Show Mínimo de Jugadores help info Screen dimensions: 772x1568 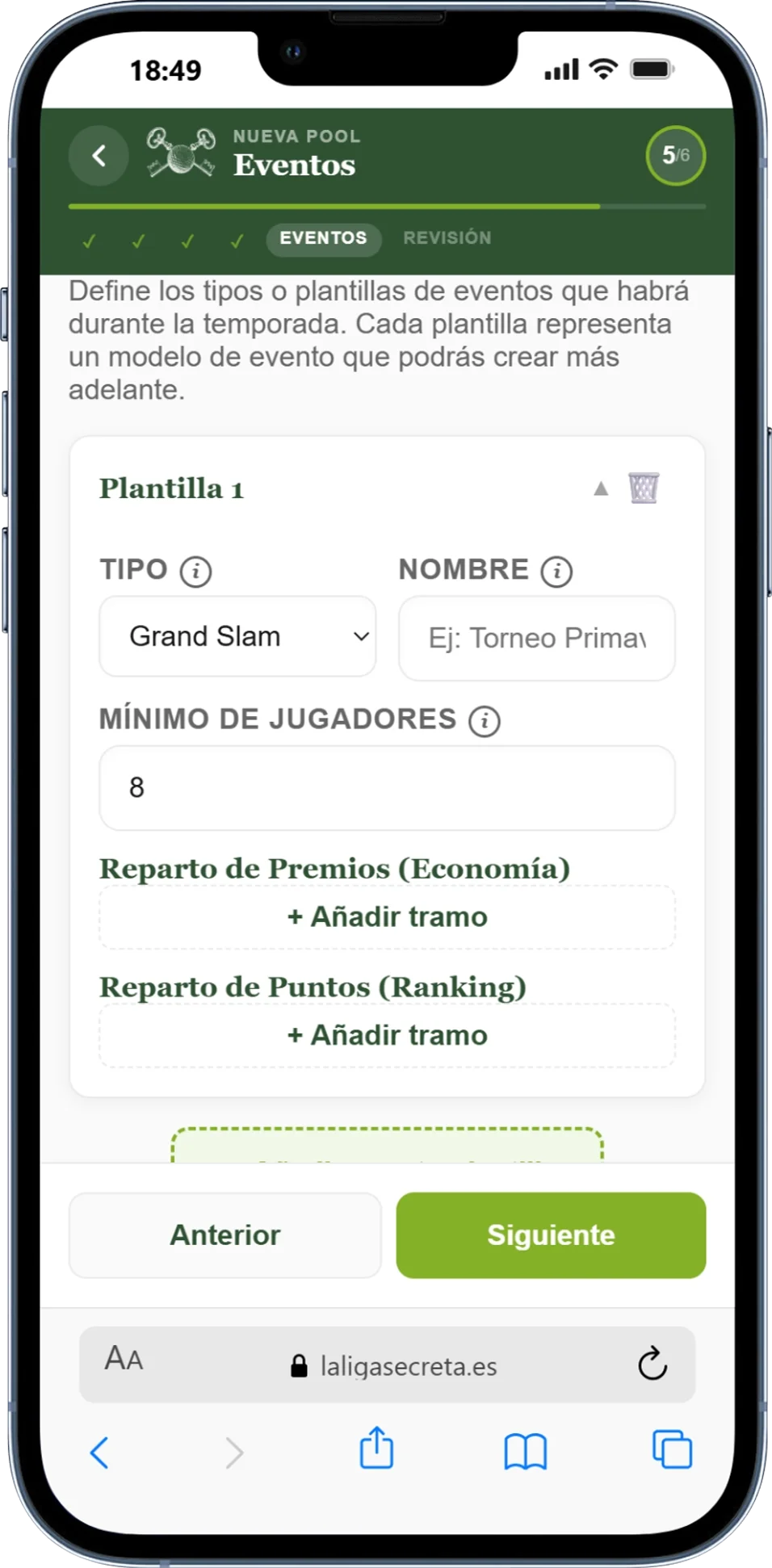point(484,719)
